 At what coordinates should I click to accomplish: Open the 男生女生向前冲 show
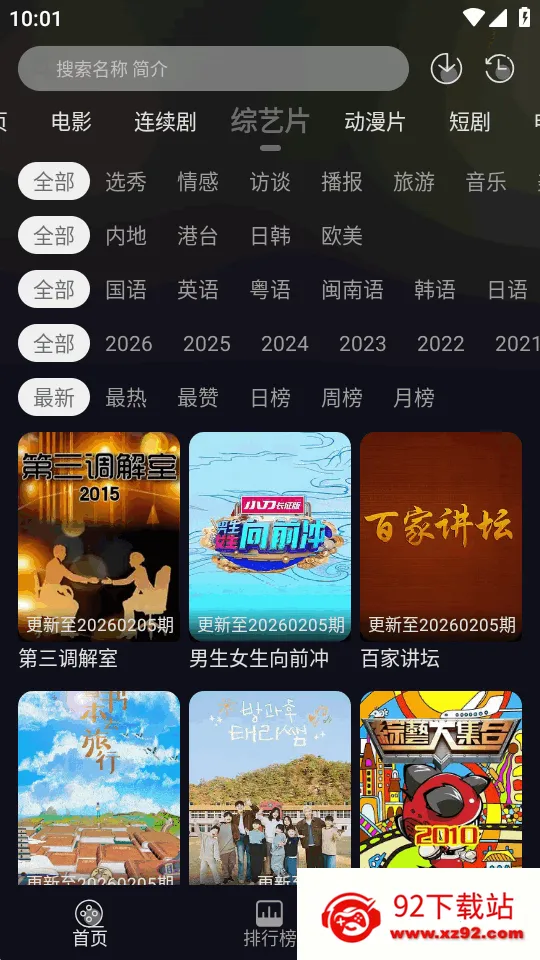(x=270, y=551)
